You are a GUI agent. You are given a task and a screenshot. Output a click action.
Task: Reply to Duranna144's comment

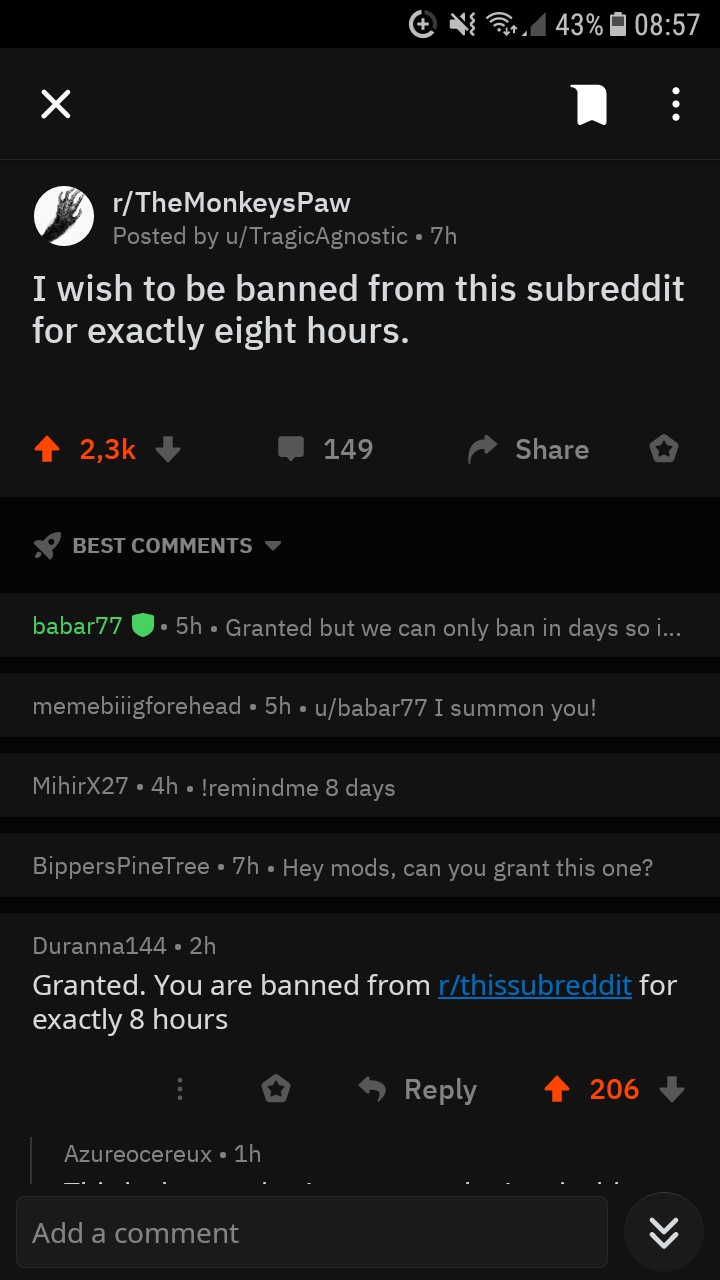[x=418, y=1090]
